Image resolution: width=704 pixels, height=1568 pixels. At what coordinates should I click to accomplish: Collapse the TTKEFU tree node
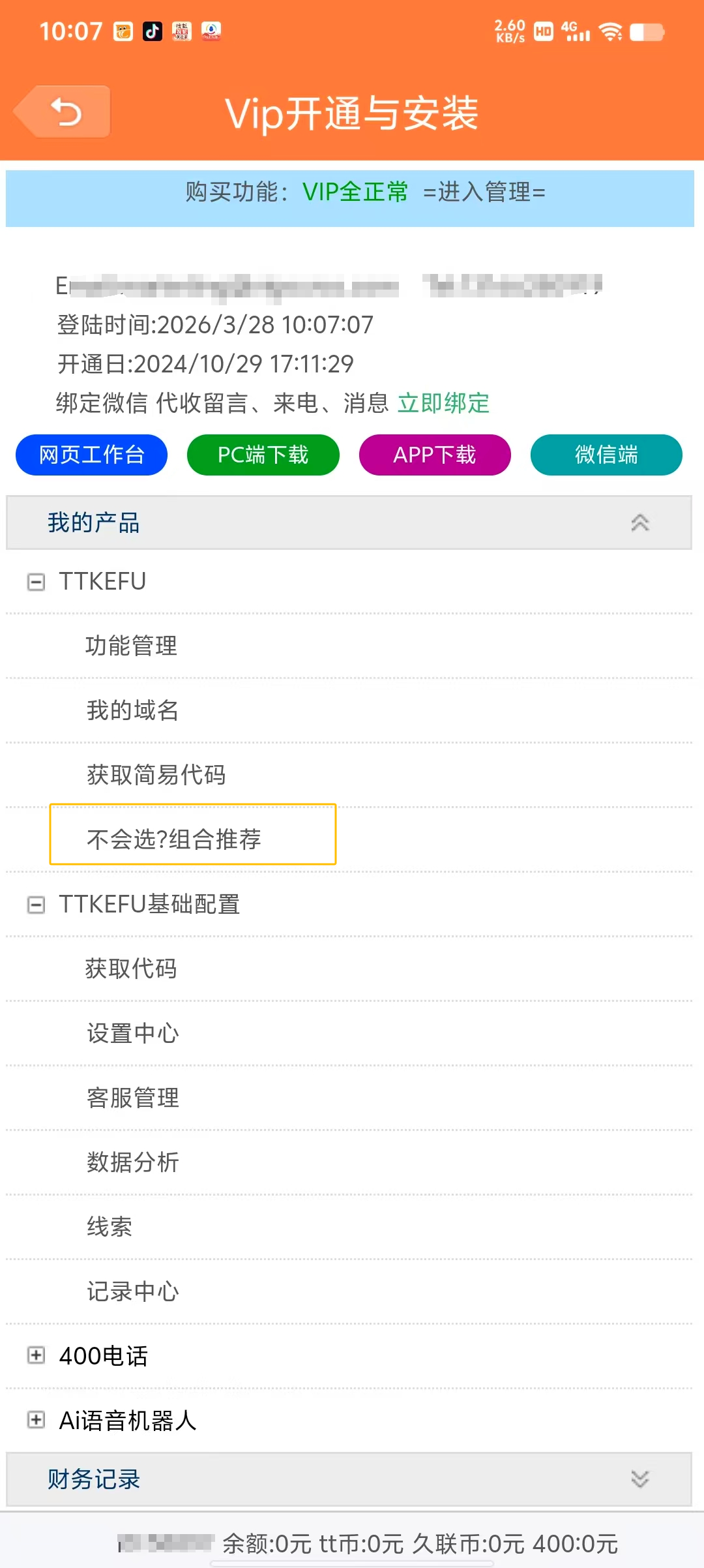(37, 581)
